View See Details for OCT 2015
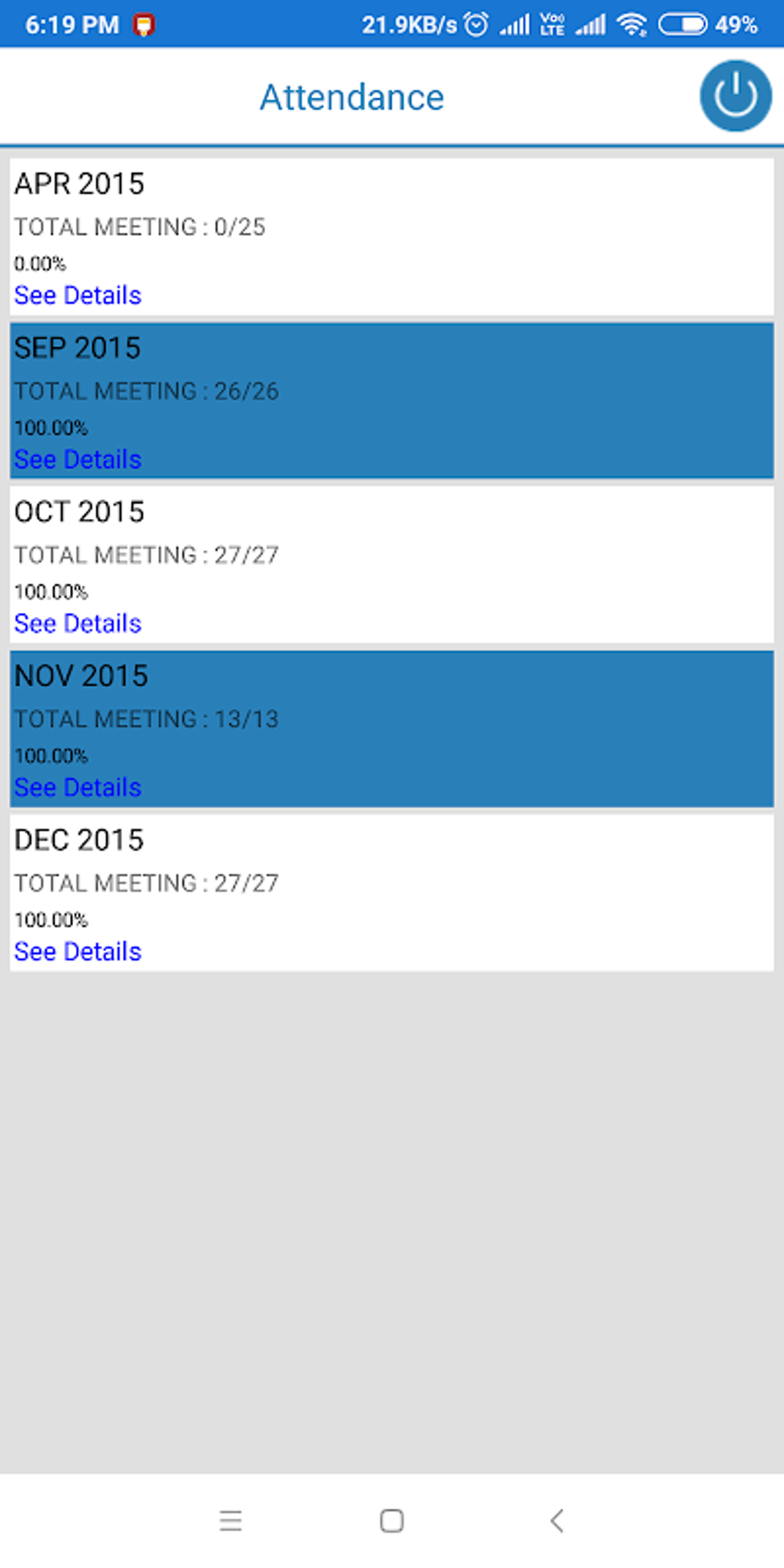Image resolution: width=784 pixels, height=1568 pixels. tap(78, 623)
